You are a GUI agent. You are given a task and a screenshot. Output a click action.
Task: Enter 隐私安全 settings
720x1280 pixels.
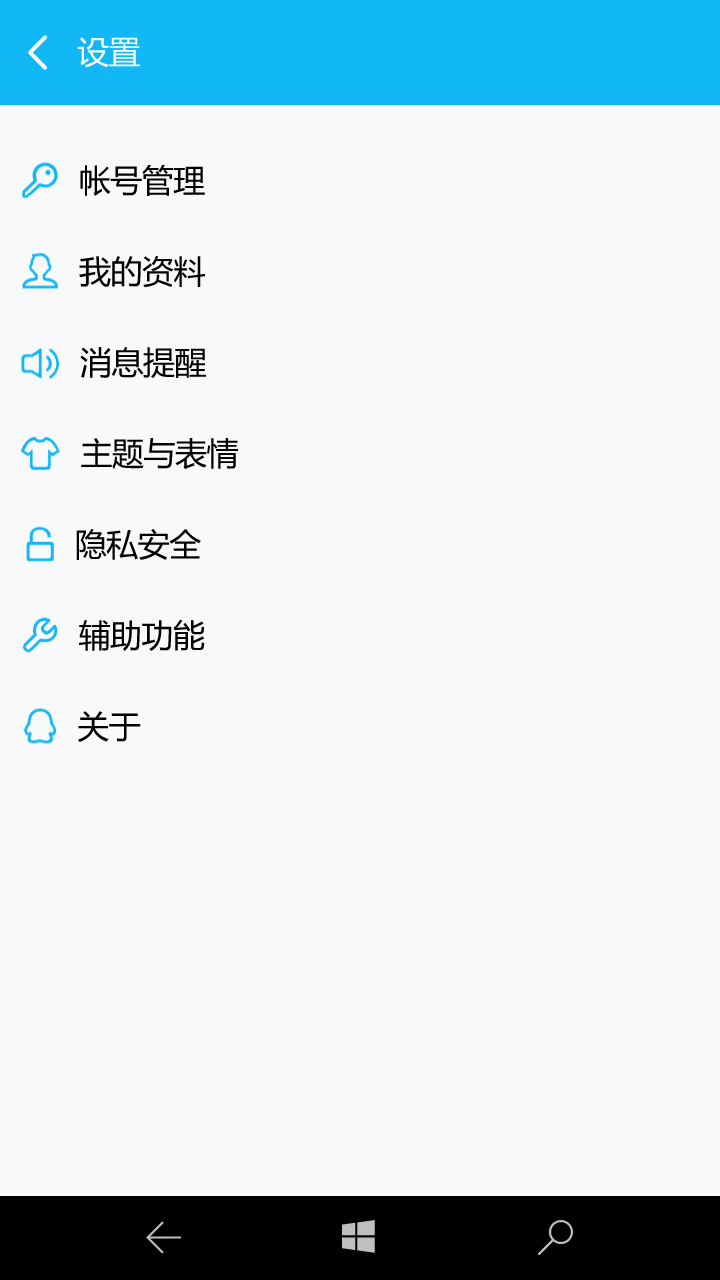(x=138, y=545)
